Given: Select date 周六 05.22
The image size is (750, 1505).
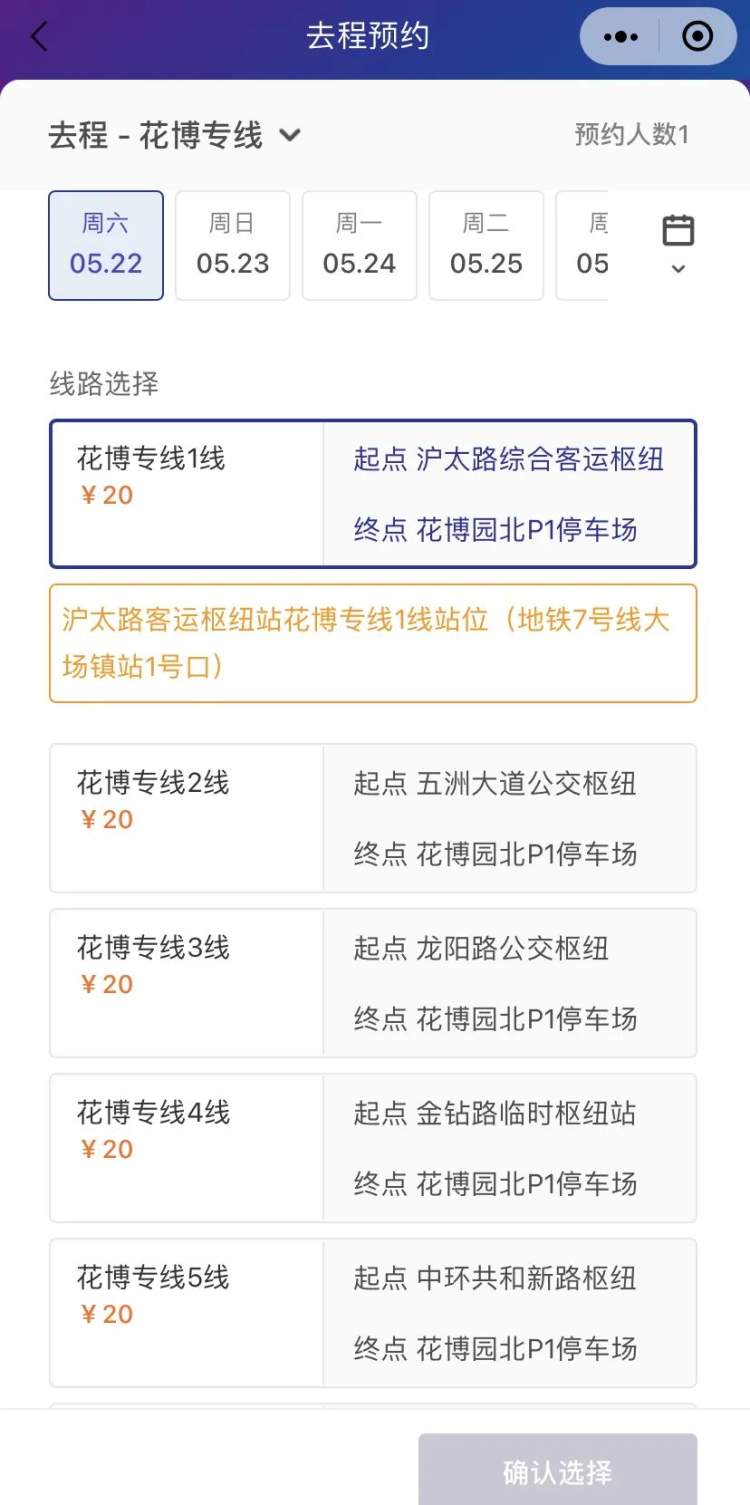Looking at the screenshot, I should coord(106,245).
